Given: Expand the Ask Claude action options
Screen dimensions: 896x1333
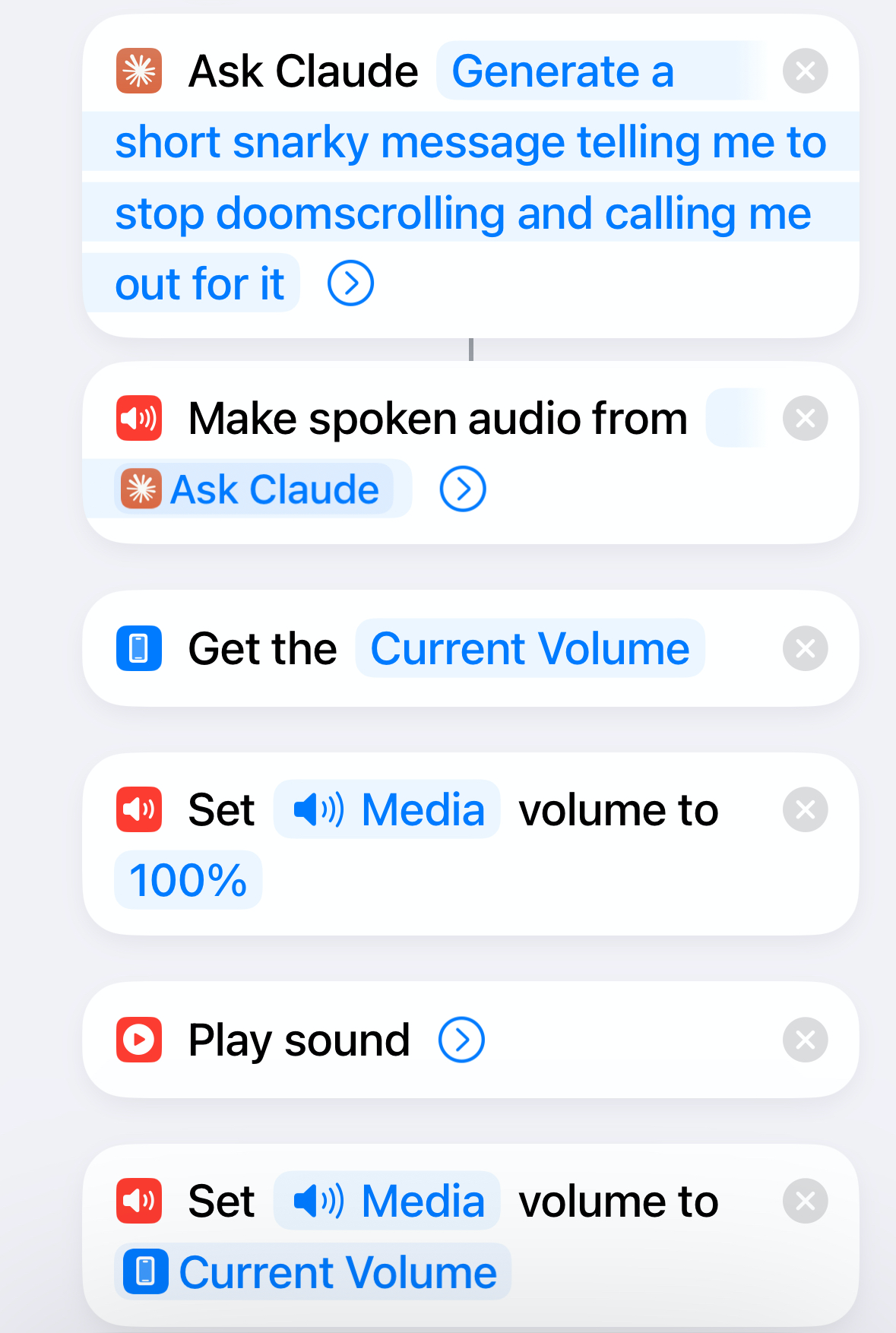Looking at the screenshot, I should click(x=350, y=283).
